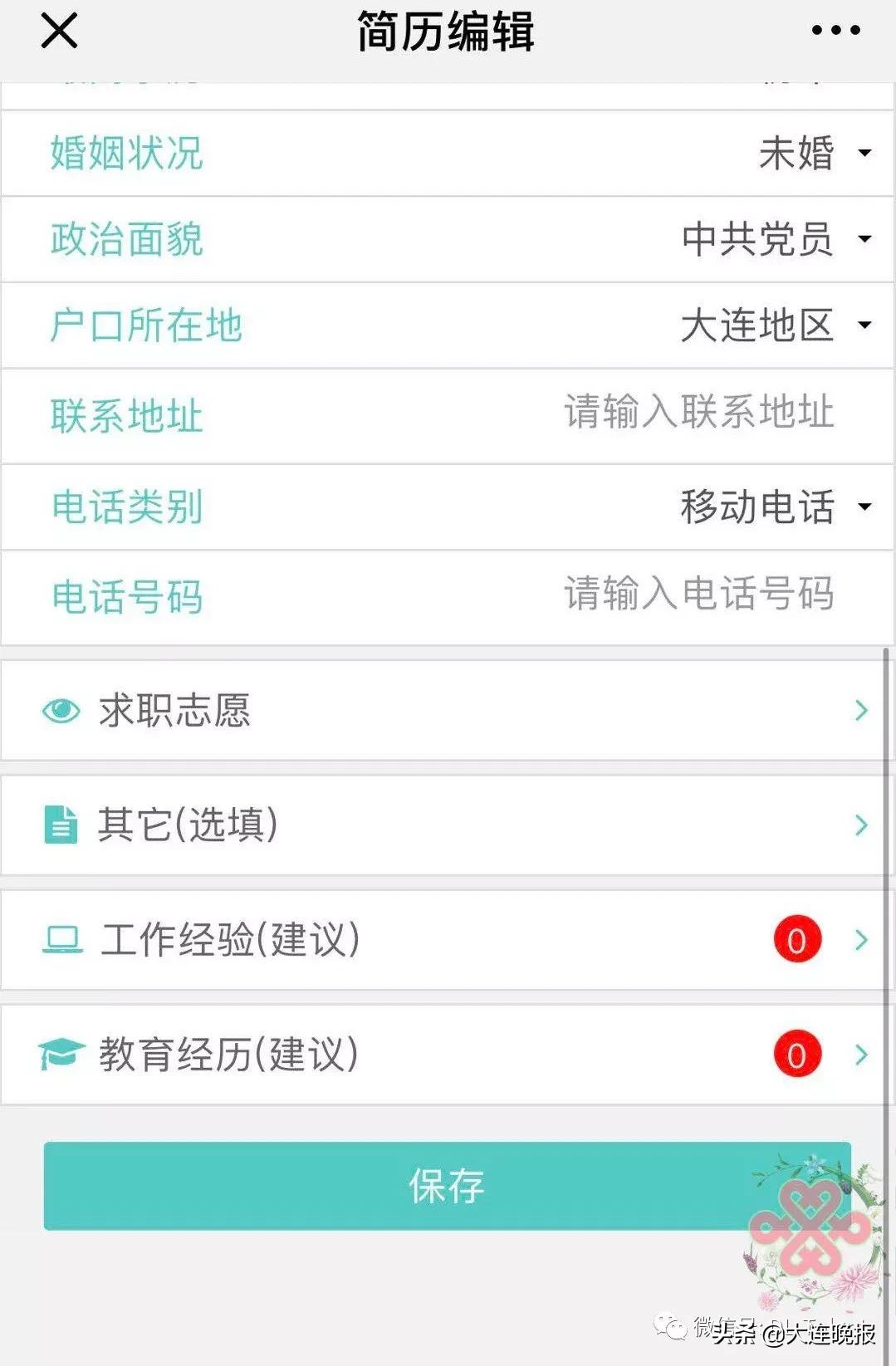
Task: Click the eye icon beside 求职志愿
Action: pos(61,710)
